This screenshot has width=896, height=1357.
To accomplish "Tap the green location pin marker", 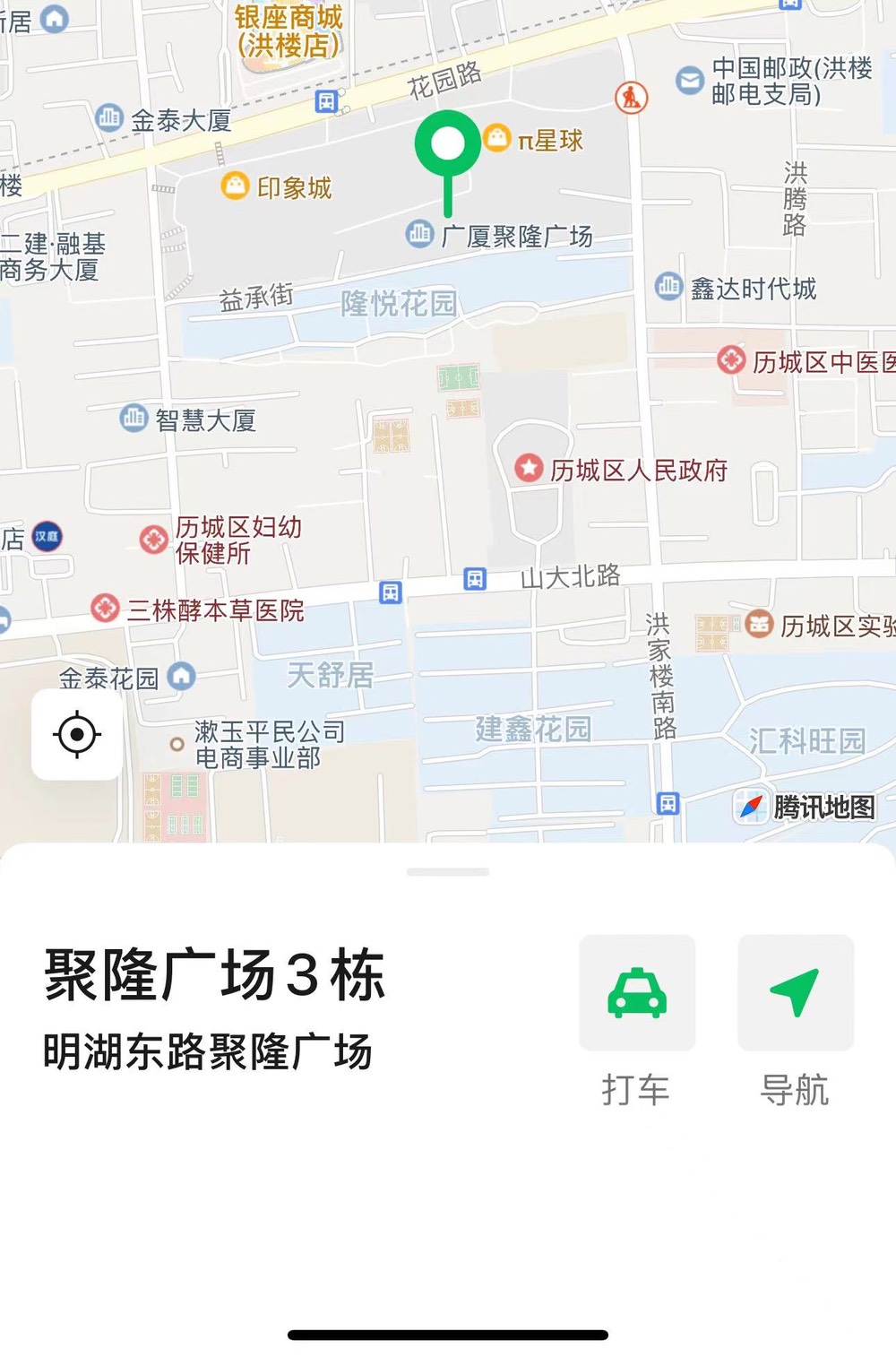I will tap(448, 146).
